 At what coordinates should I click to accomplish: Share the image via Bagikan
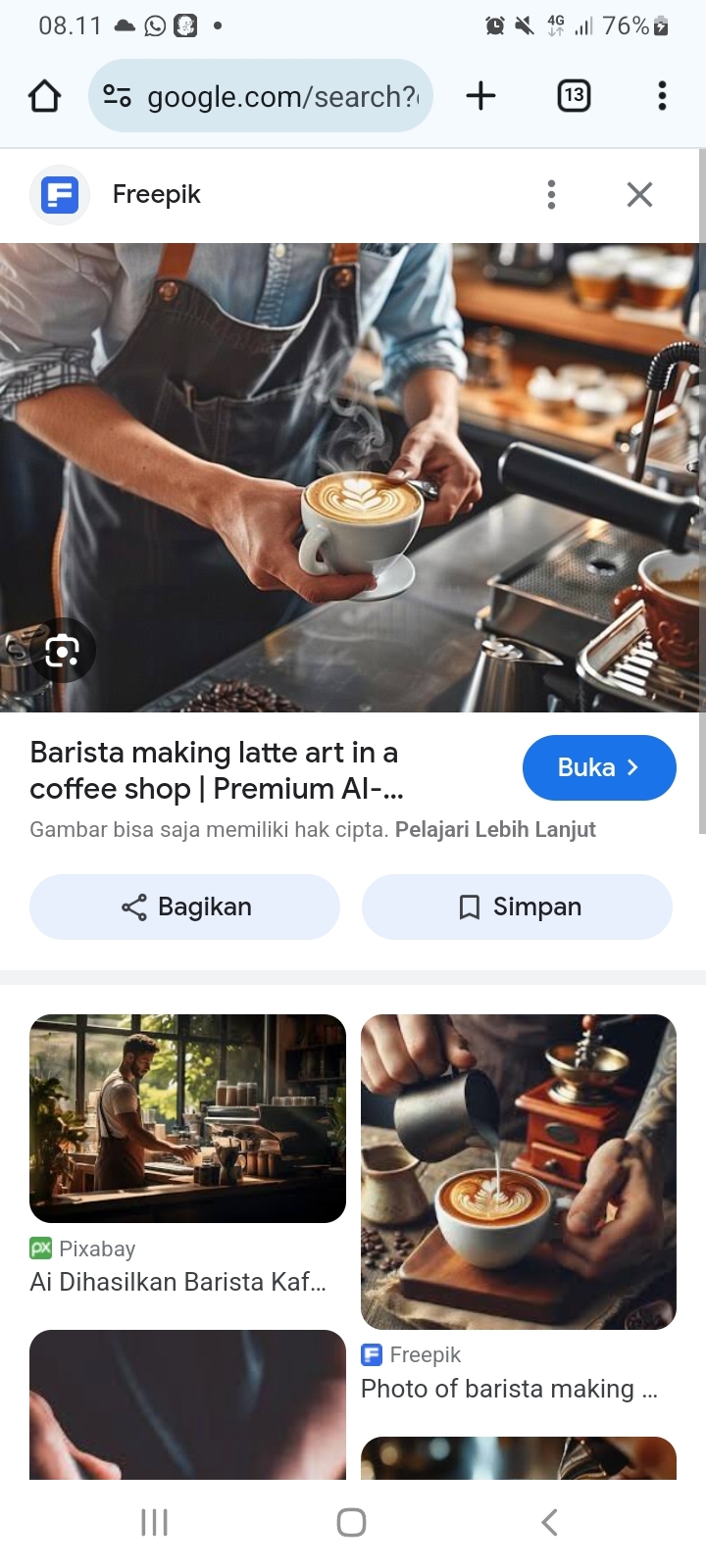(x=184, y=906)
